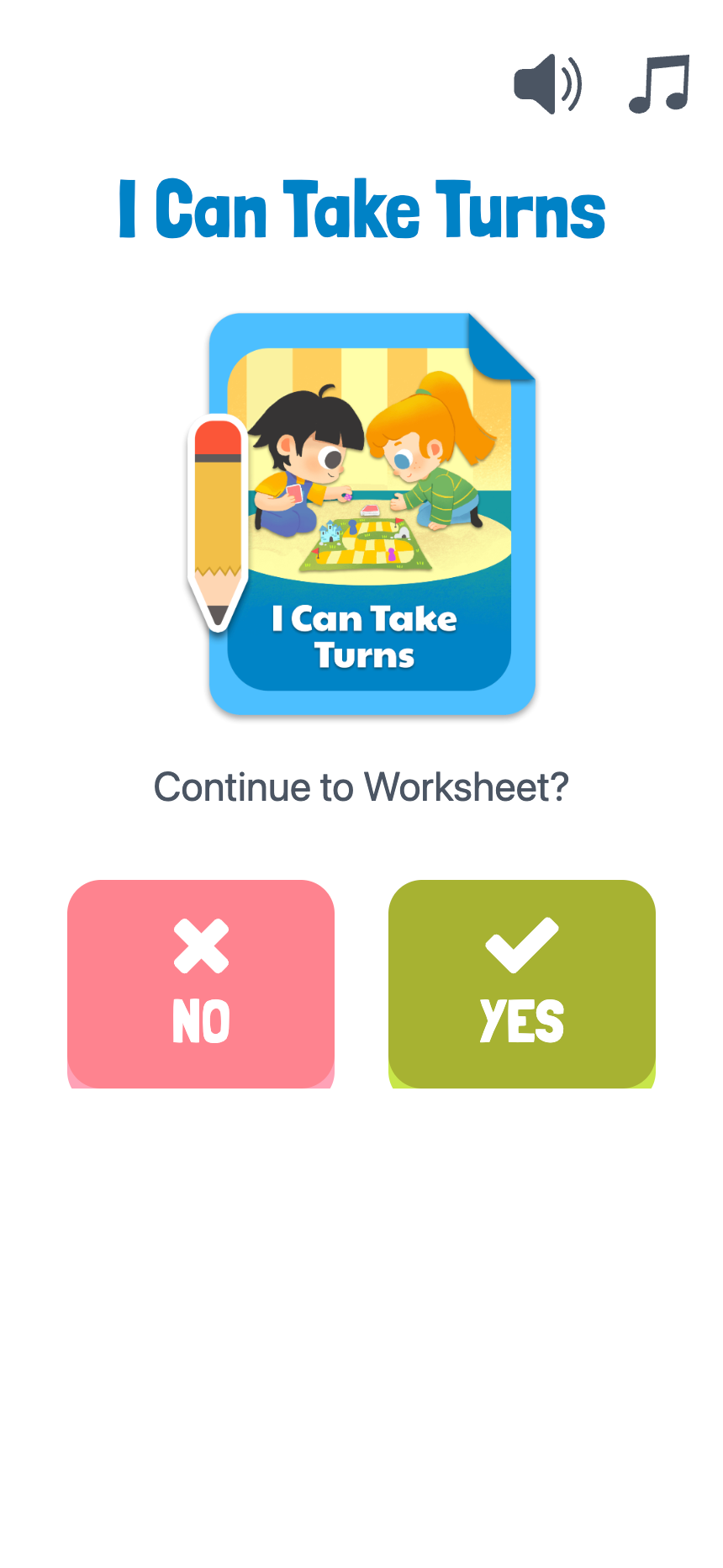Tap YES to continue to worksheet
The image size is (723, 1568).
point(521,983)
